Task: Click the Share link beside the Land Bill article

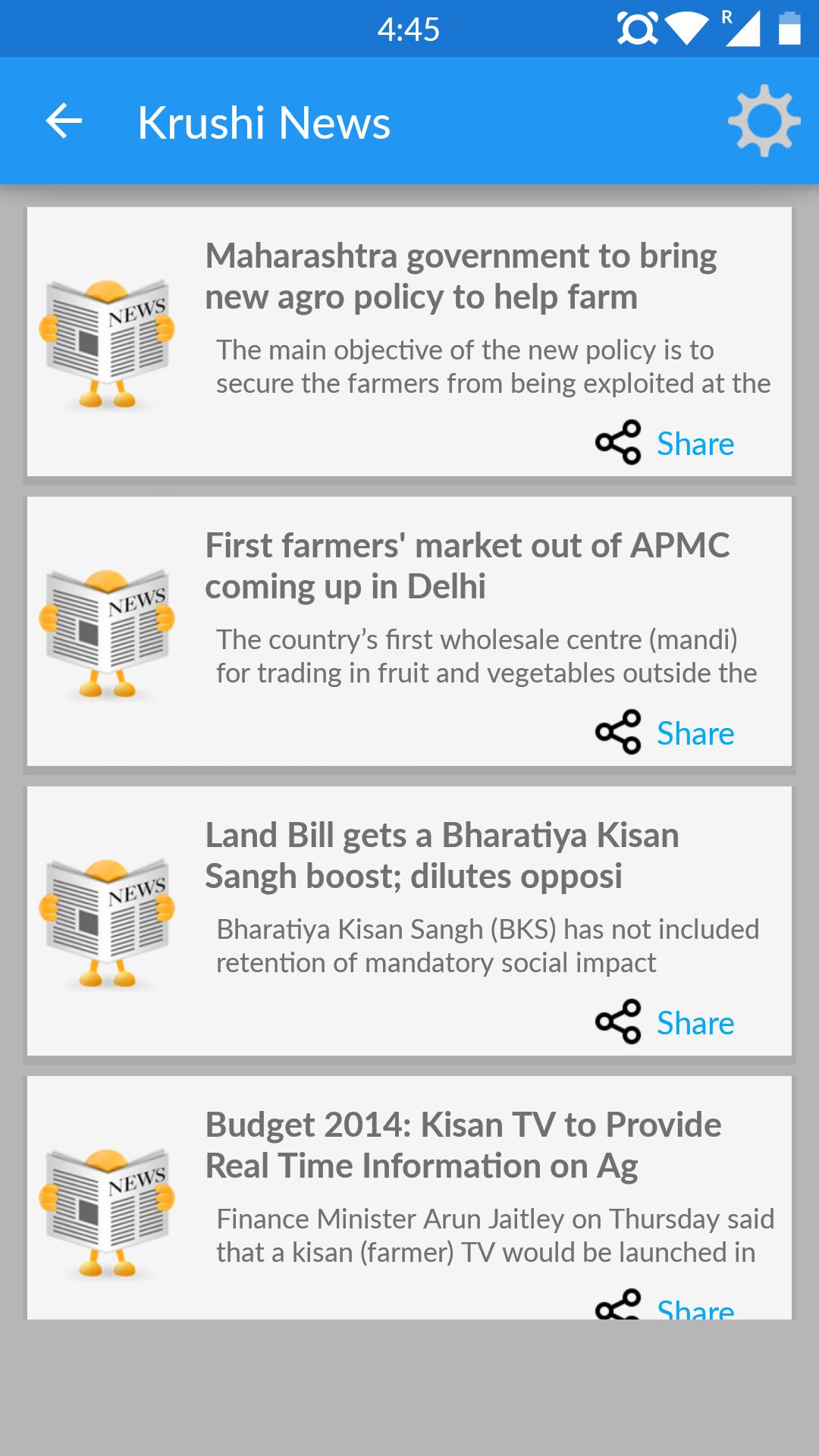Action: (x=695, y=1022)
